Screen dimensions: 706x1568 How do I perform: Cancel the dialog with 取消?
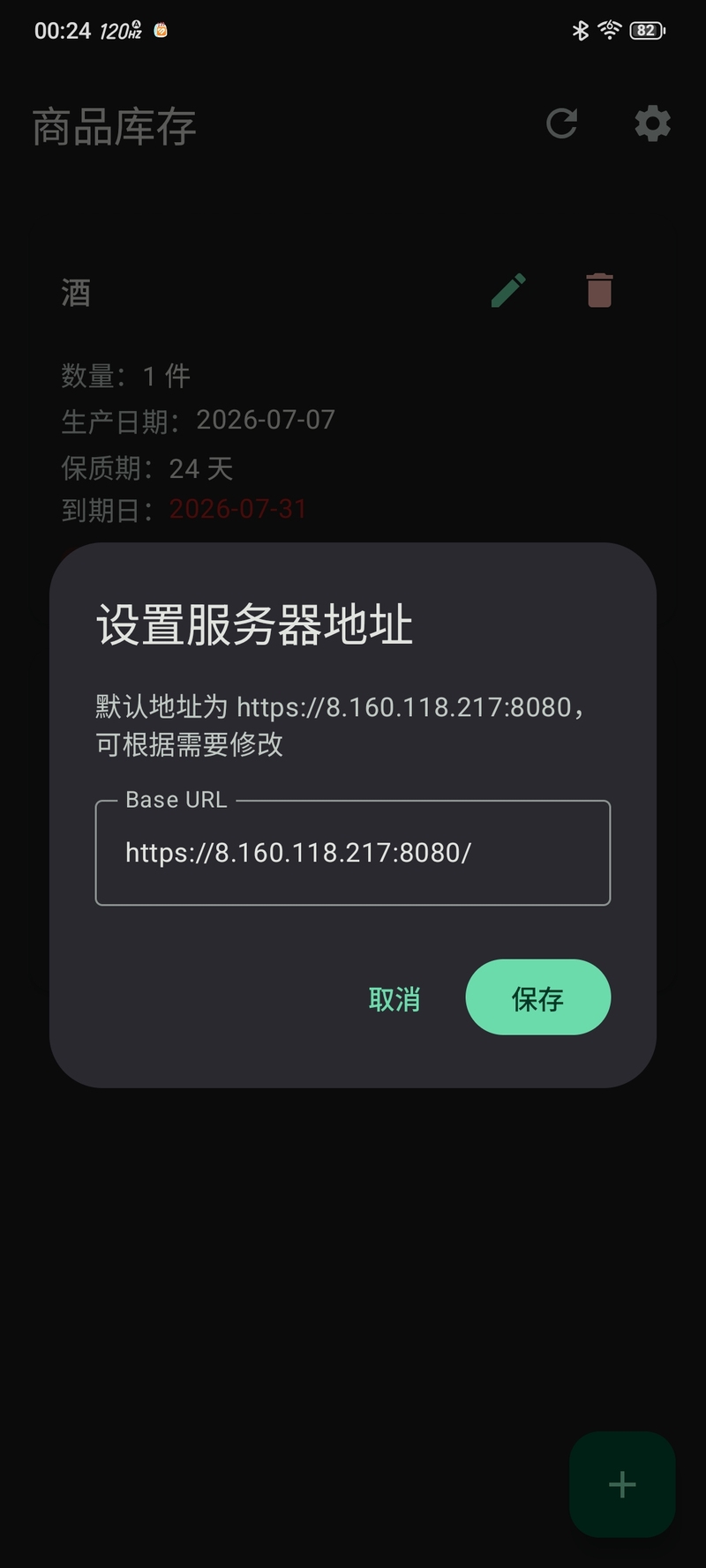point(394,999)
